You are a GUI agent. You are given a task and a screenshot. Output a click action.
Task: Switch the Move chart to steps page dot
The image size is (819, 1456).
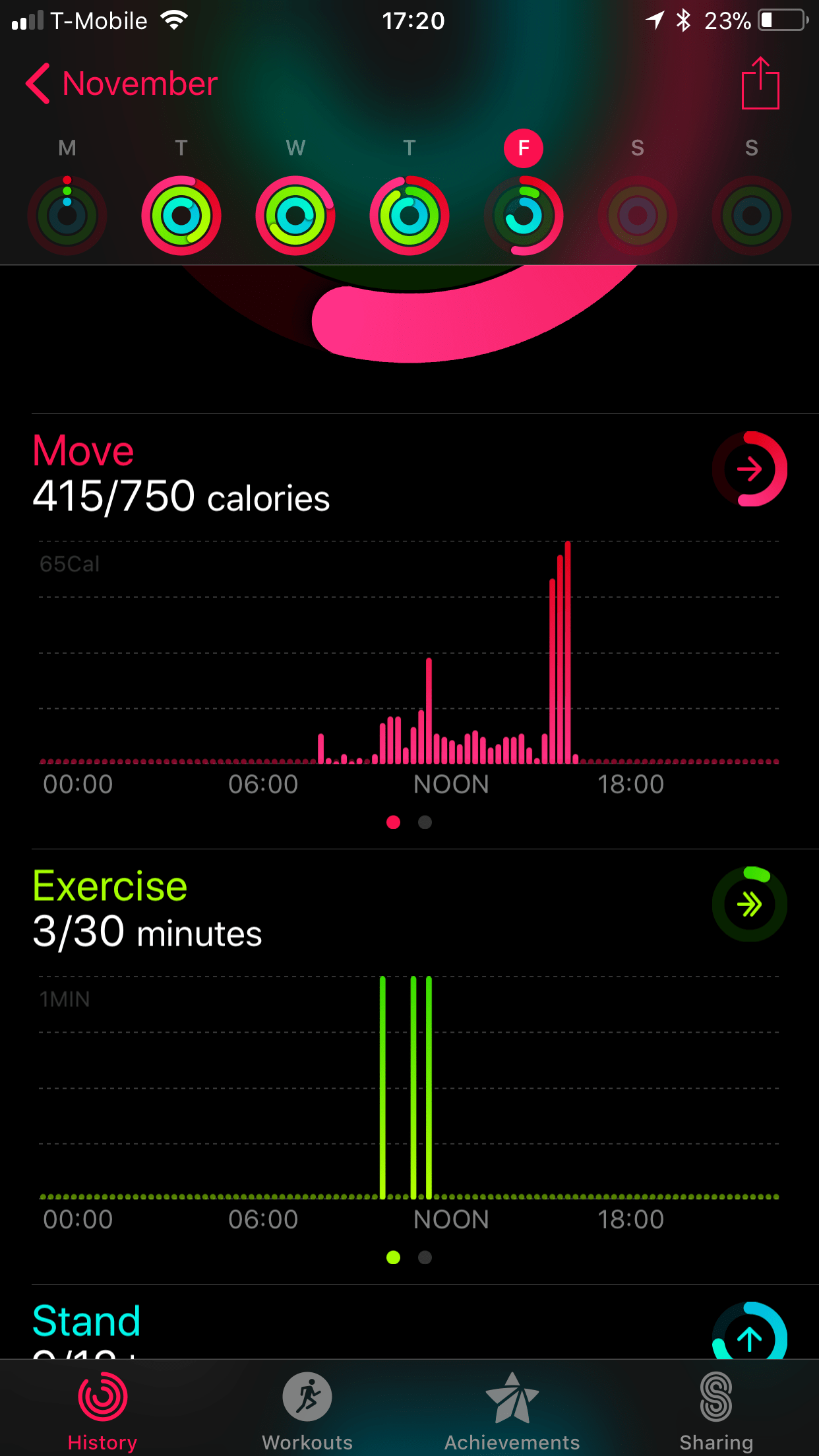click(x=425, y=822)
